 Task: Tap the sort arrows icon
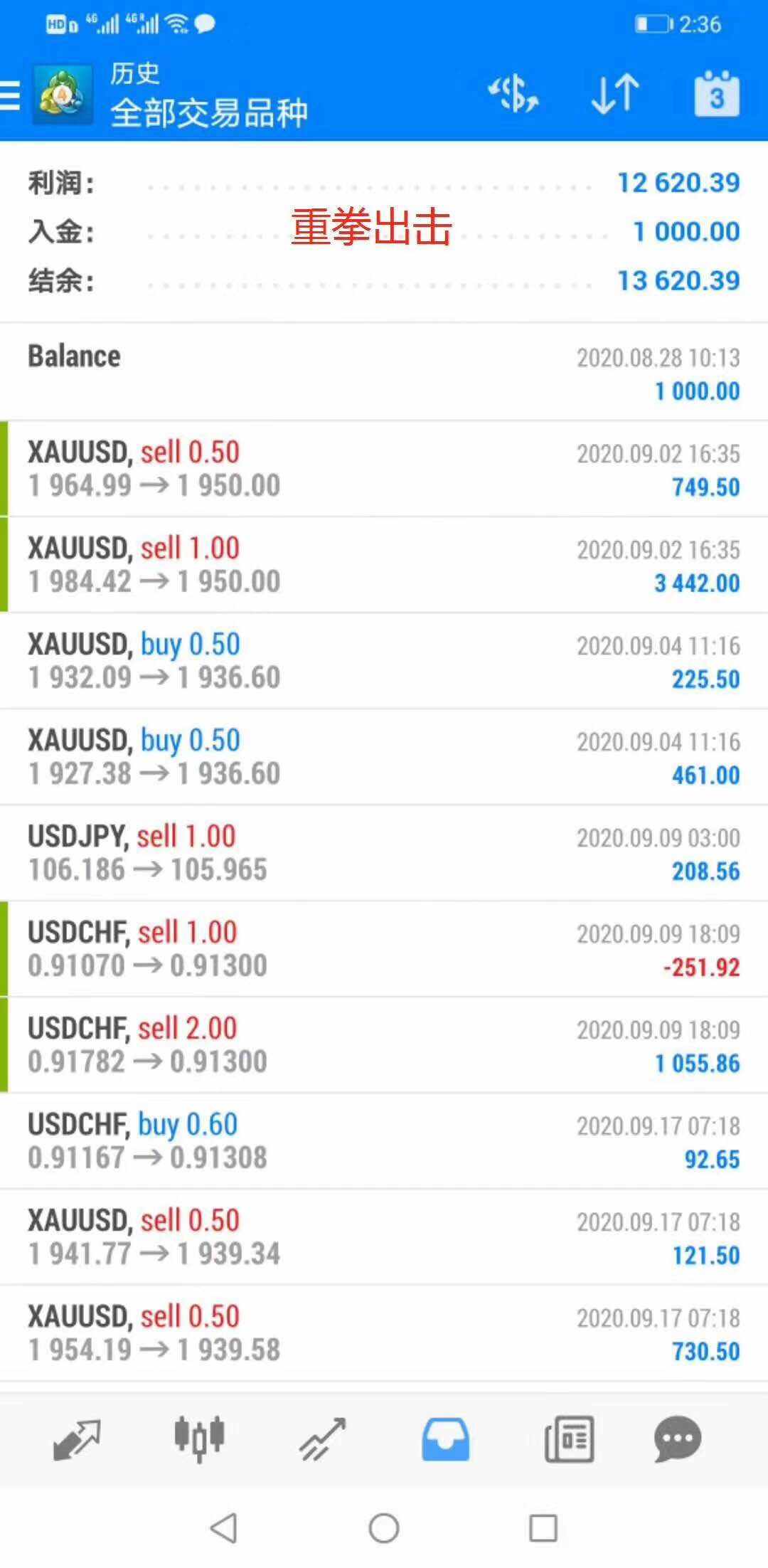coord(615,94)
